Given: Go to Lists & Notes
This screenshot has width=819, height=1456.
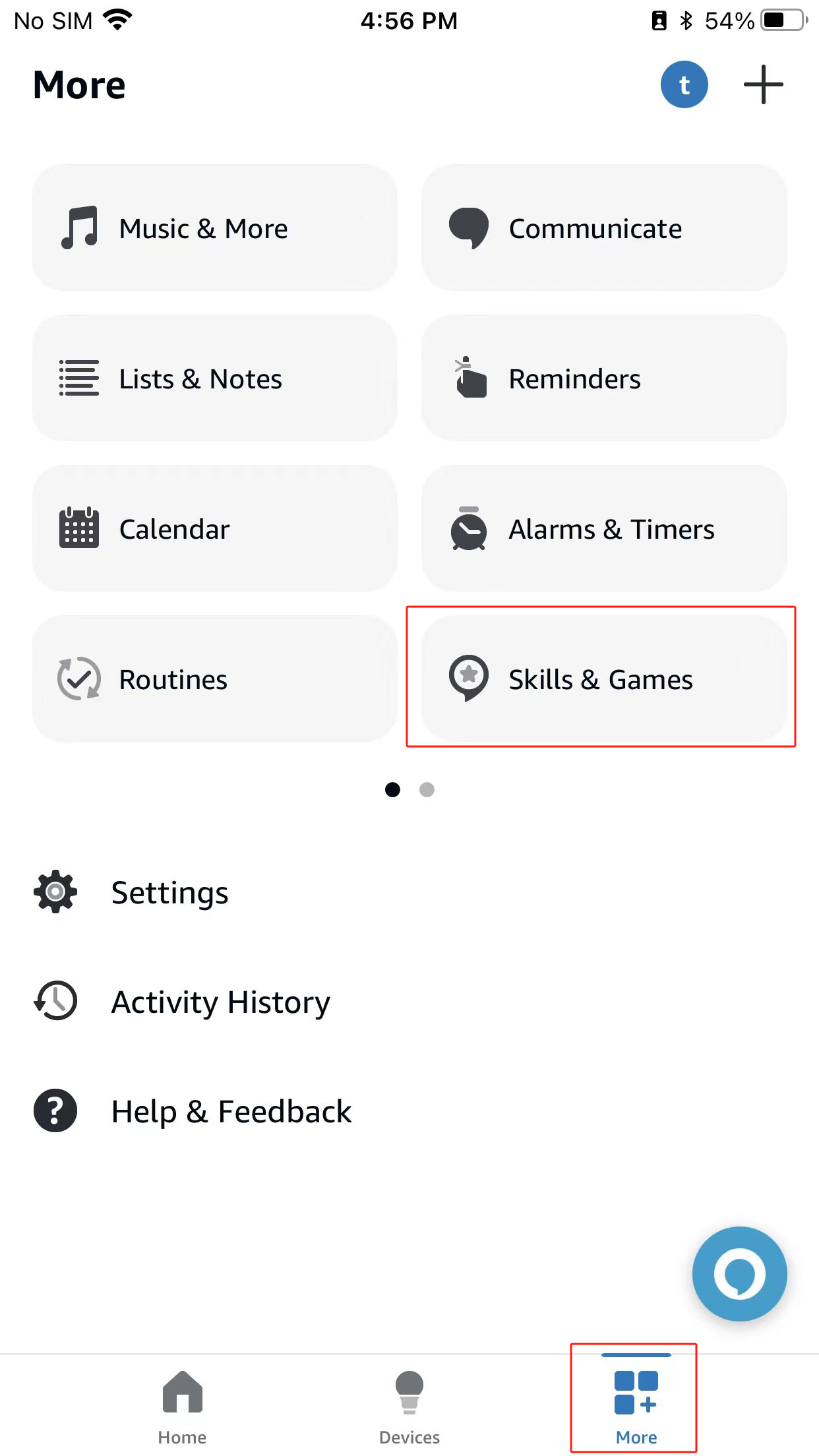Looking at the screenshot, I should click(214, 378).
